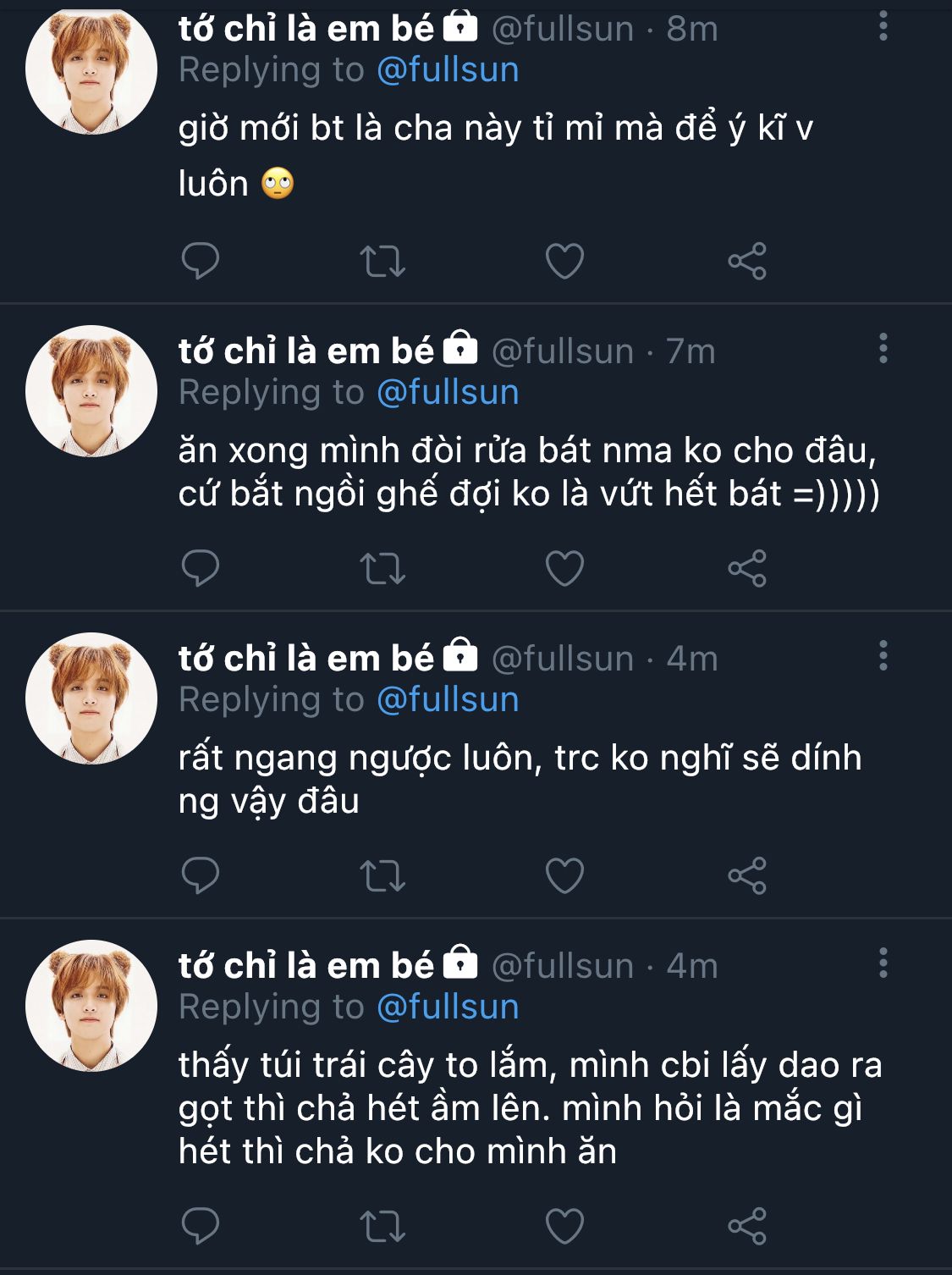The width and height of the screenshot is (952, 1275).
Task: Retweet the "rửa bát" tweet
Action: click(382, 568)
